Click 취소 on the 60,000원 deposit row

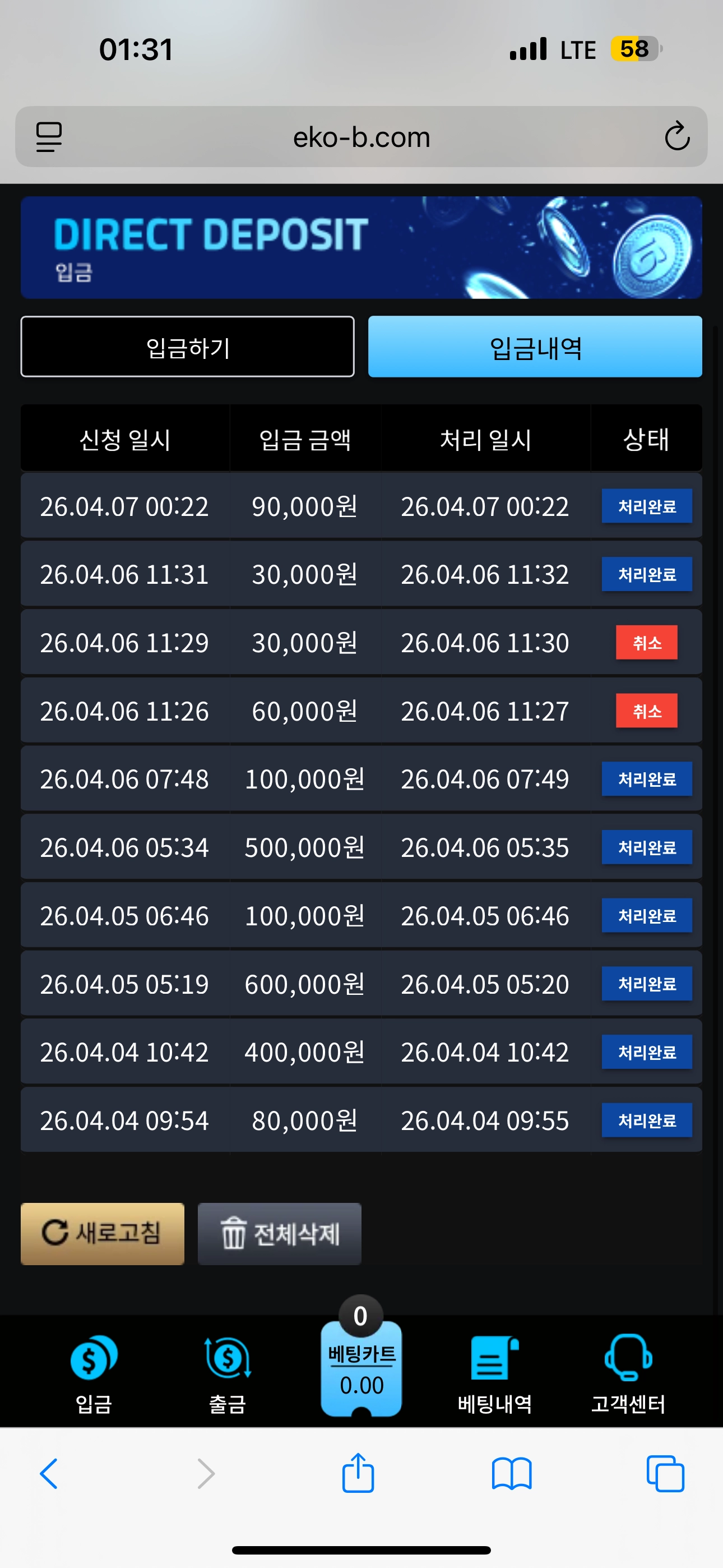pyautogui.click(x=646, y=711)
